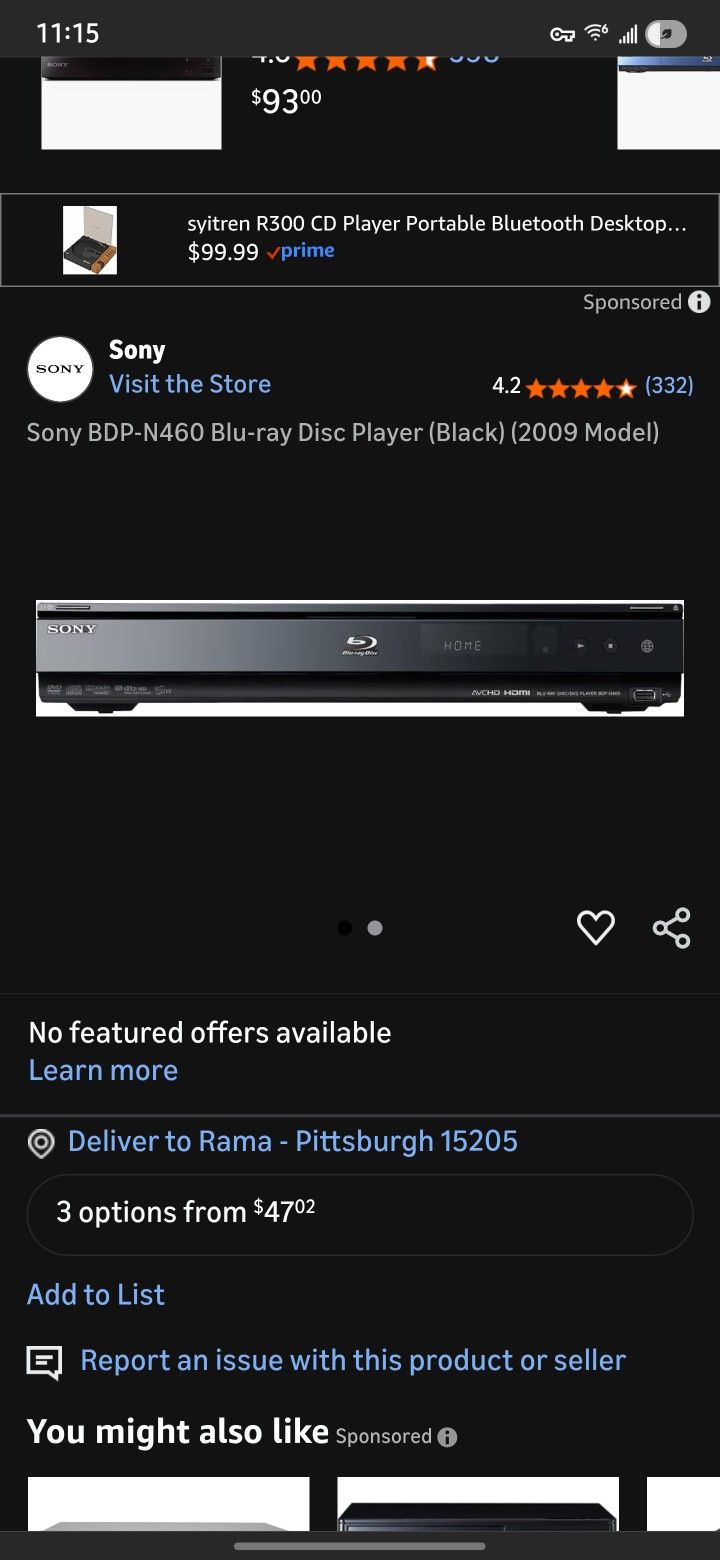Open the $93.00 product card at top
This screenshot has height=1560, width=720.
286,100
